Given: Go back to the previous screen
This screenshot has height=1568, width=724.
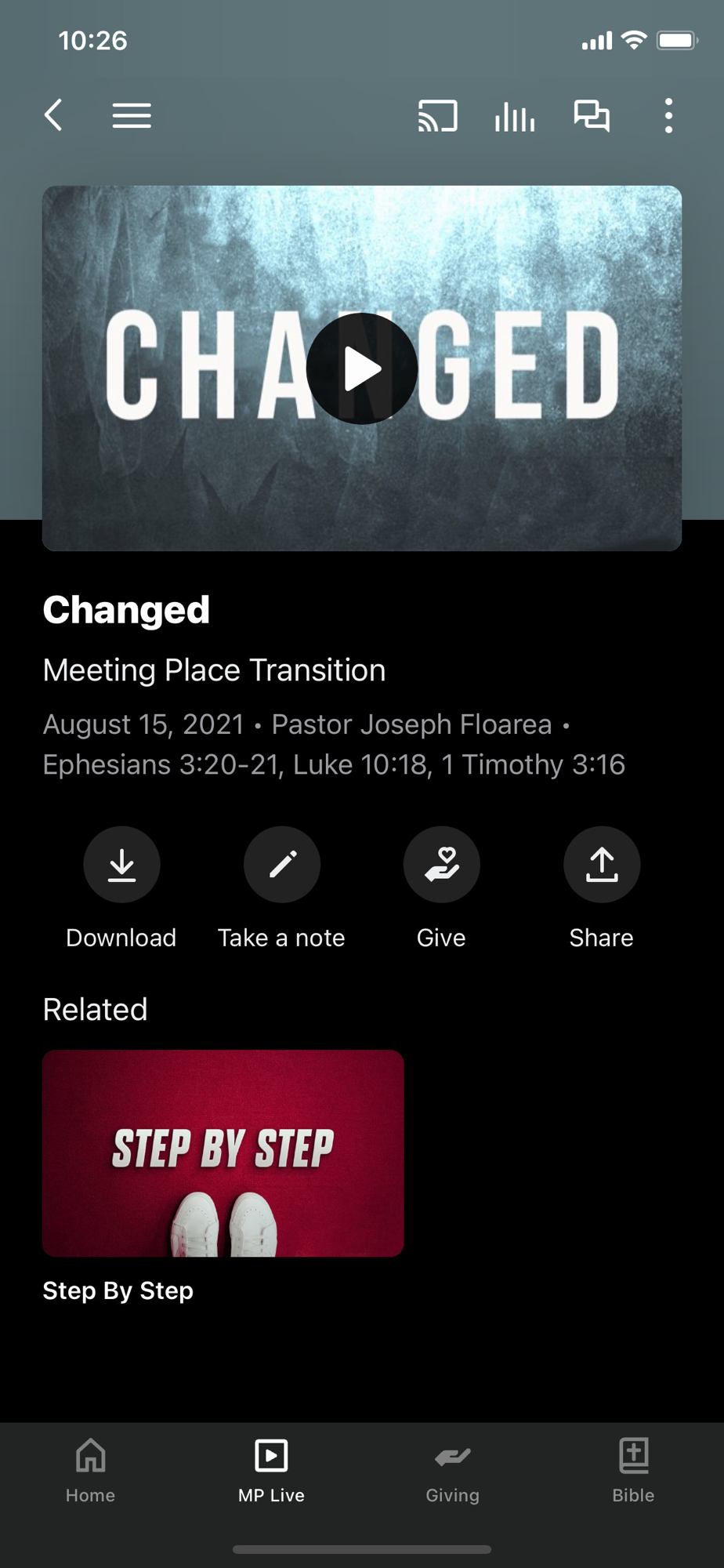Looking at the screenshot, I should 53,116.
